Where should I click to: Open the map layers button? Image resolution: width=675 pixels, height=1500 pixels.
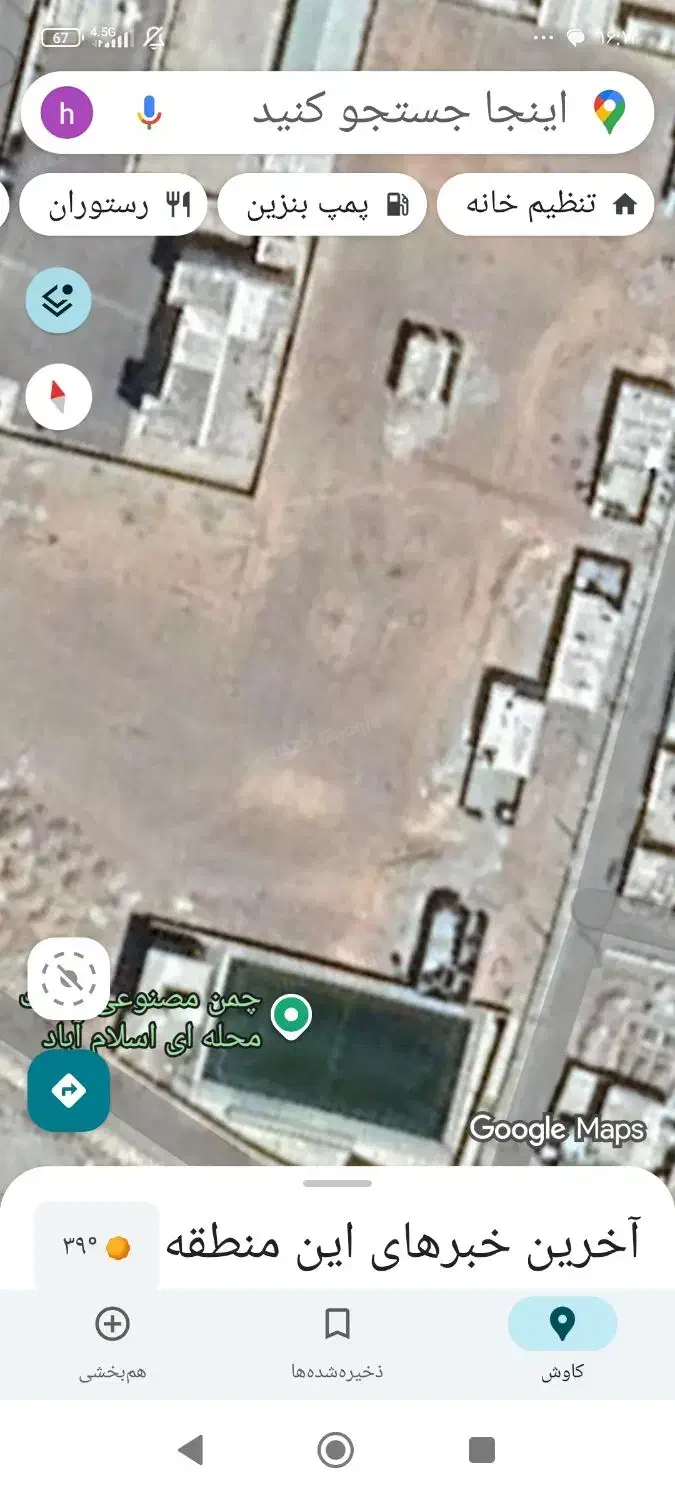(x=58, y=300)
